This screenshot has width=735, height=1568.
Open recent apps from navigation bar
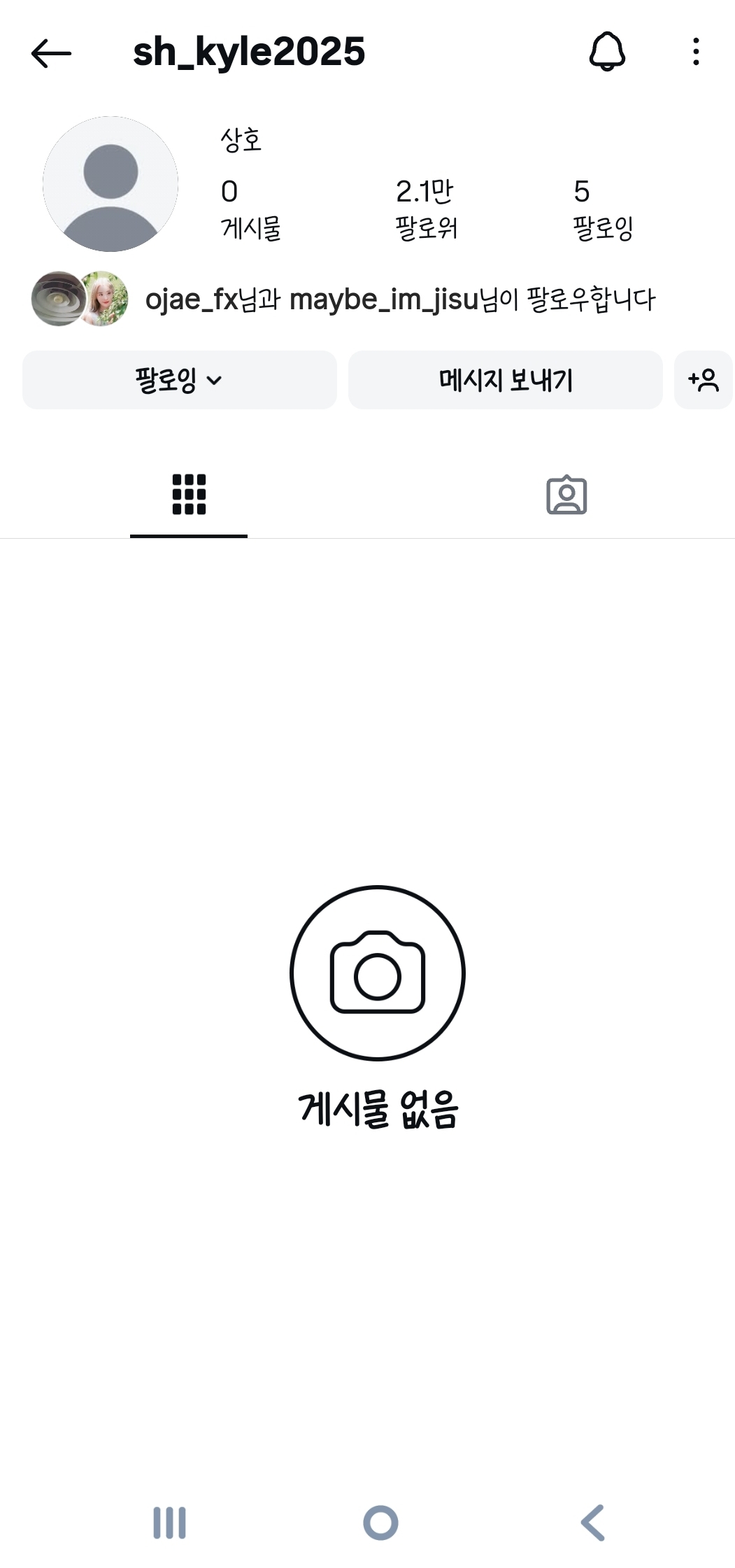tap(170, 1523)
